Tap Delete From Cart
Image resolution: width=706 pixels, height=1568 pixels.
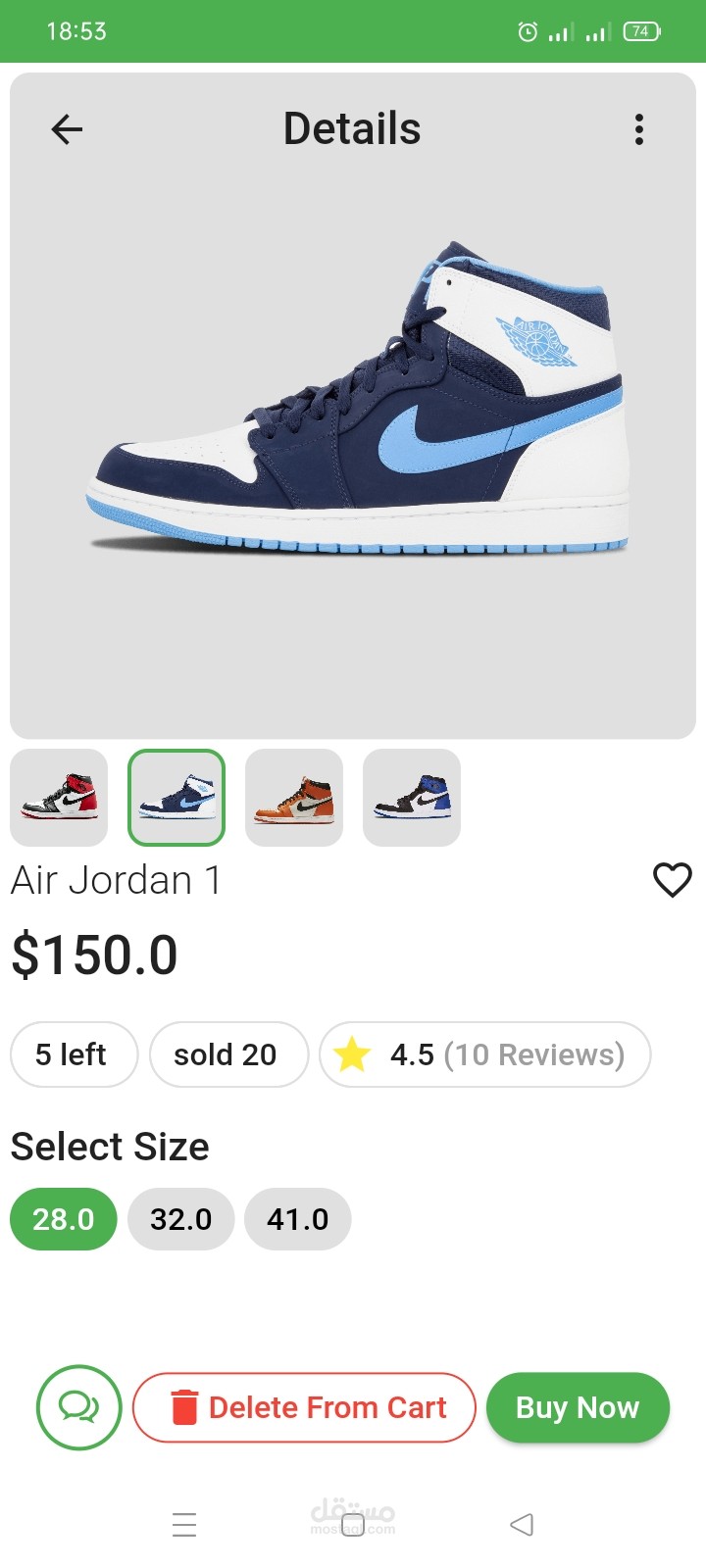pos(304,1407)
